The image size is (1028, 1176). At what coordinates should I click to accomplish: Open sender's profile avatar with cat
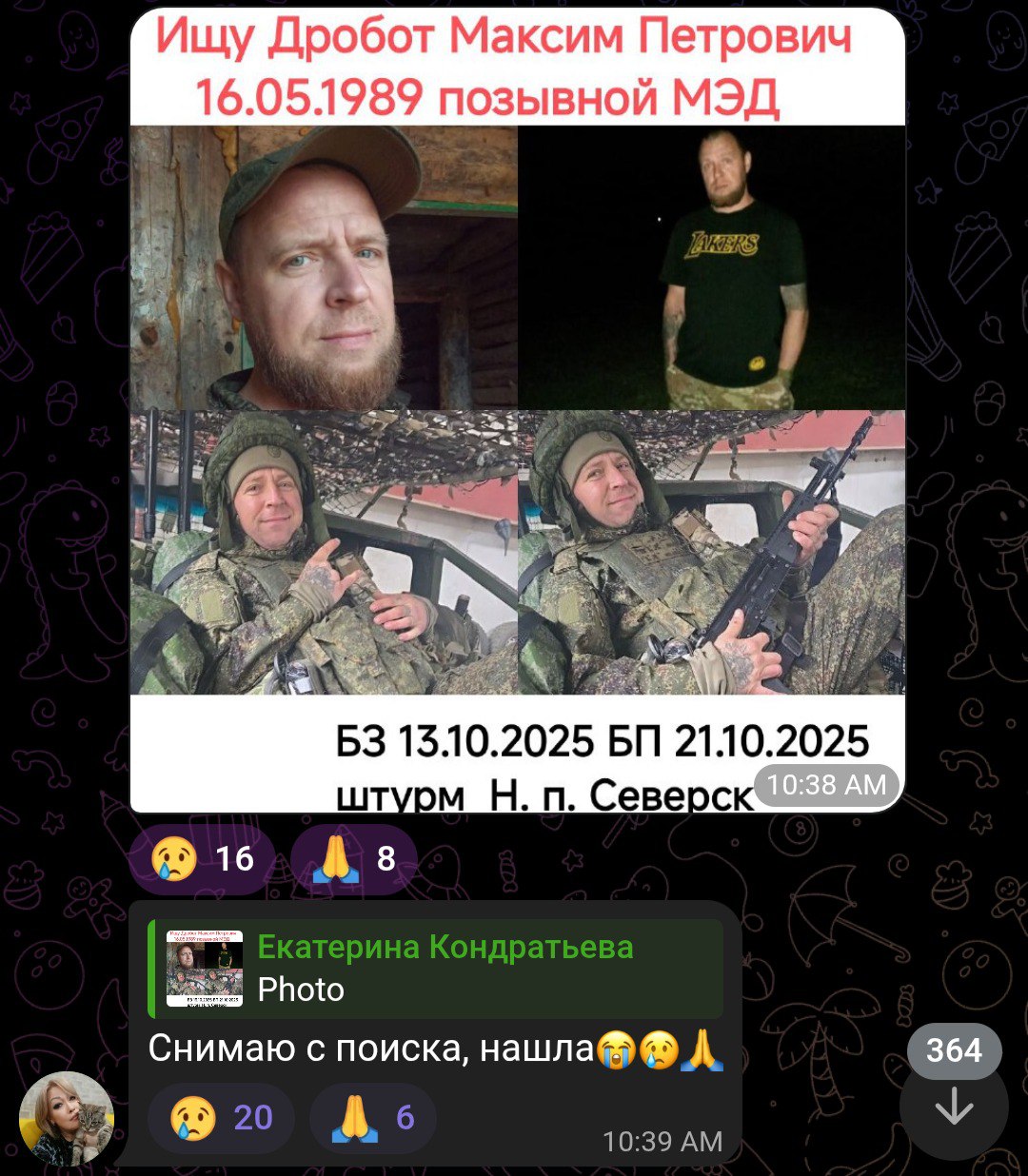point(67,1119)
